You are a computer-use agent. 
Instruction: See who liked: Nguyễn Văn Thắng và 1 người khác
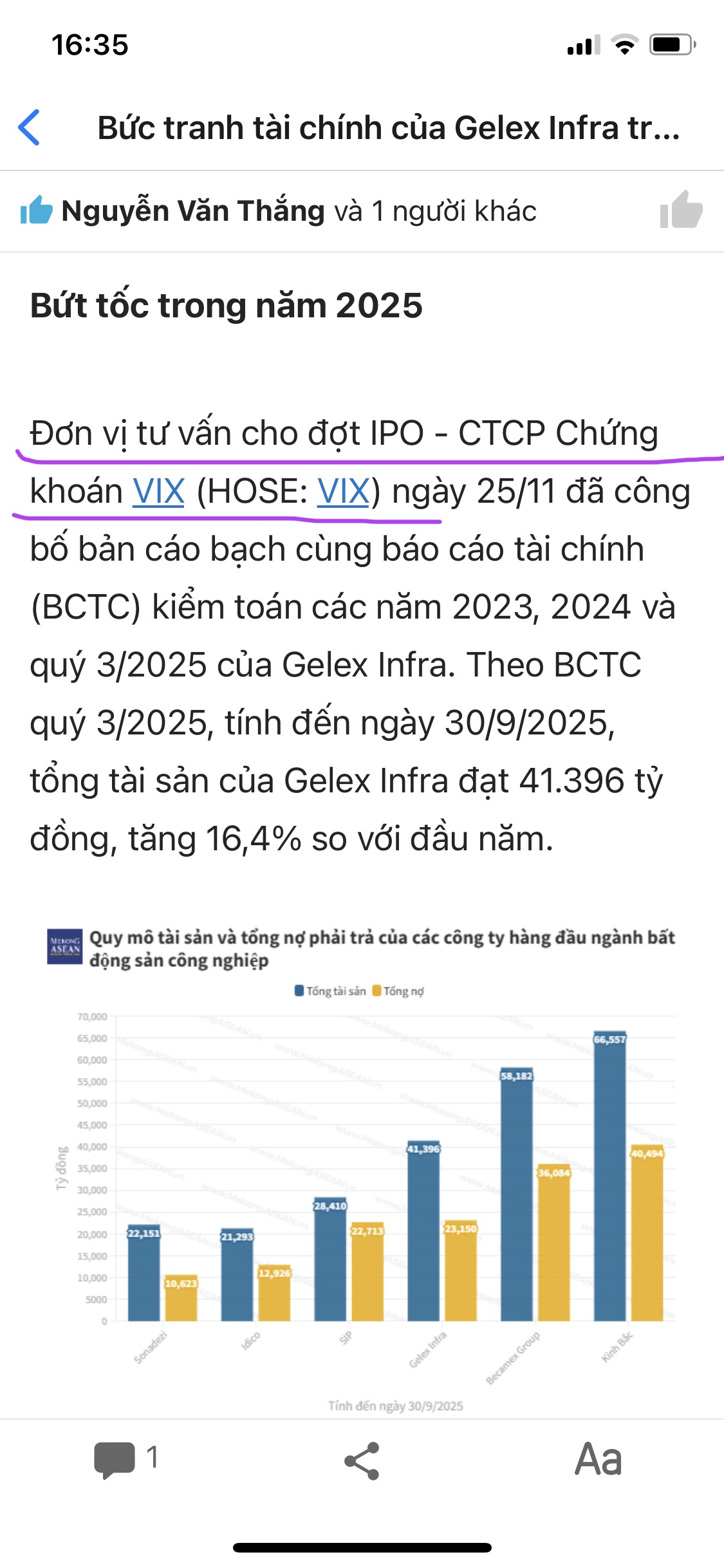click(299, 211)
